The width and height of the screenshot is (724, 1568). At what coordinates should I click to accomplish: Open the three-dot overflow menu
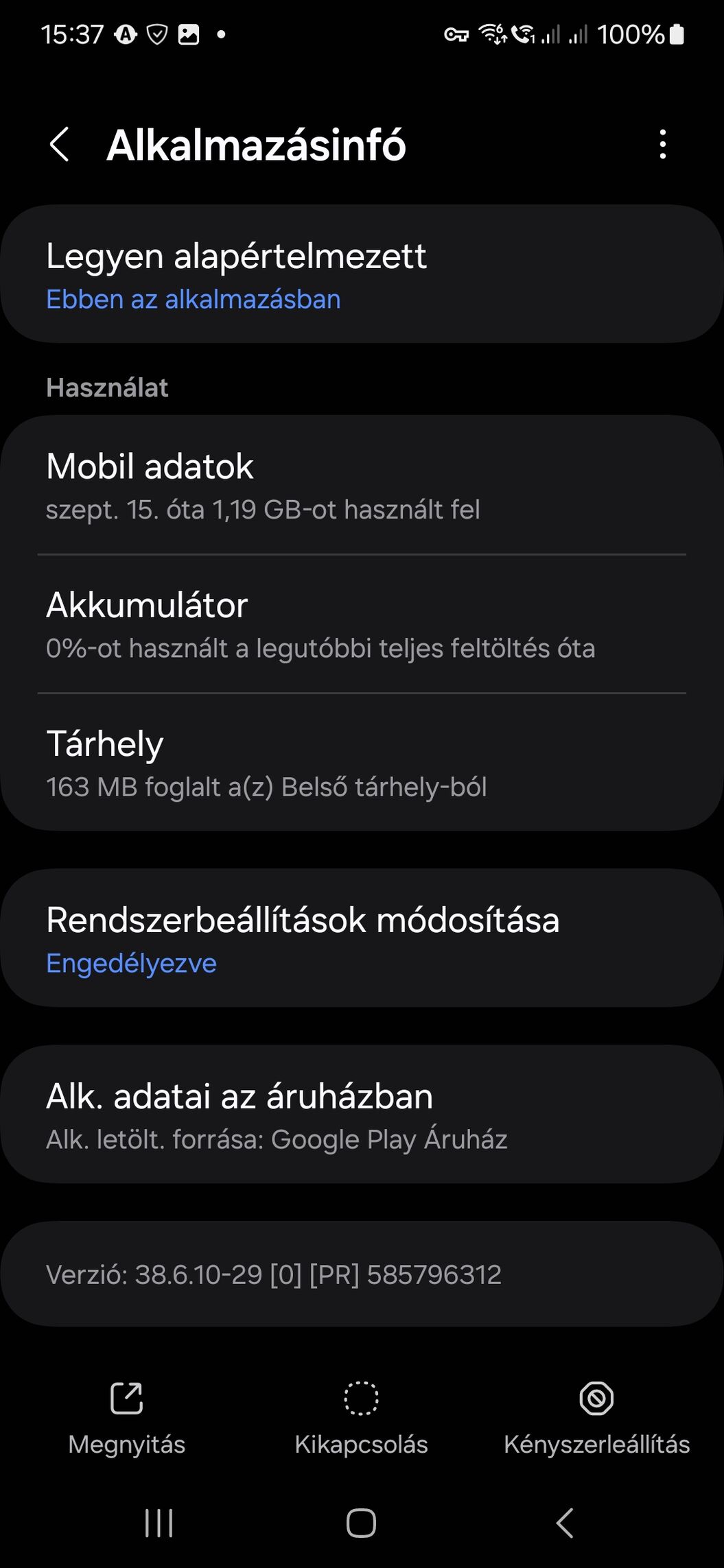[x=662, y=145]
